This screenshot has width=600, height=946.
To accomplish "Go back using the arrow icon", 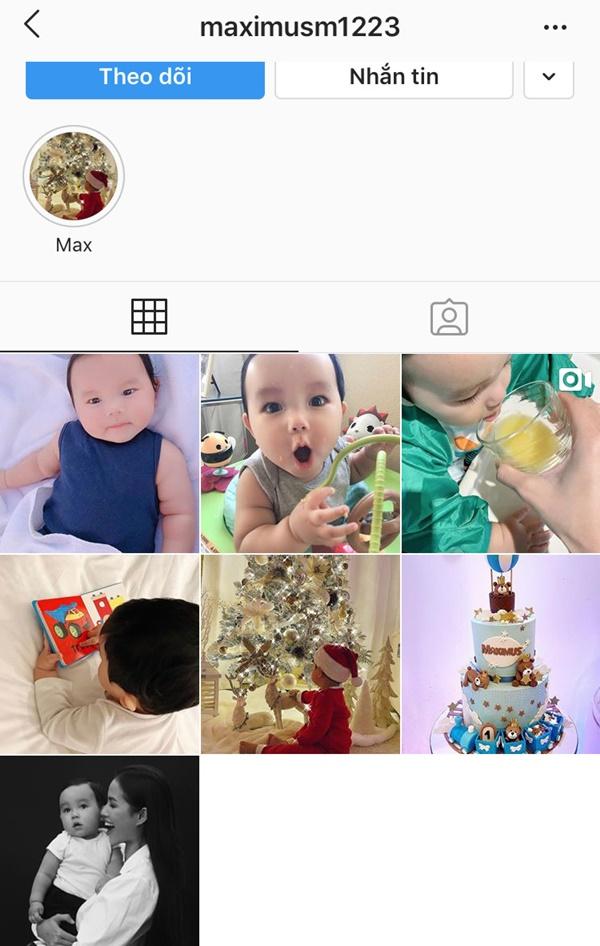I will coord(32,25).
